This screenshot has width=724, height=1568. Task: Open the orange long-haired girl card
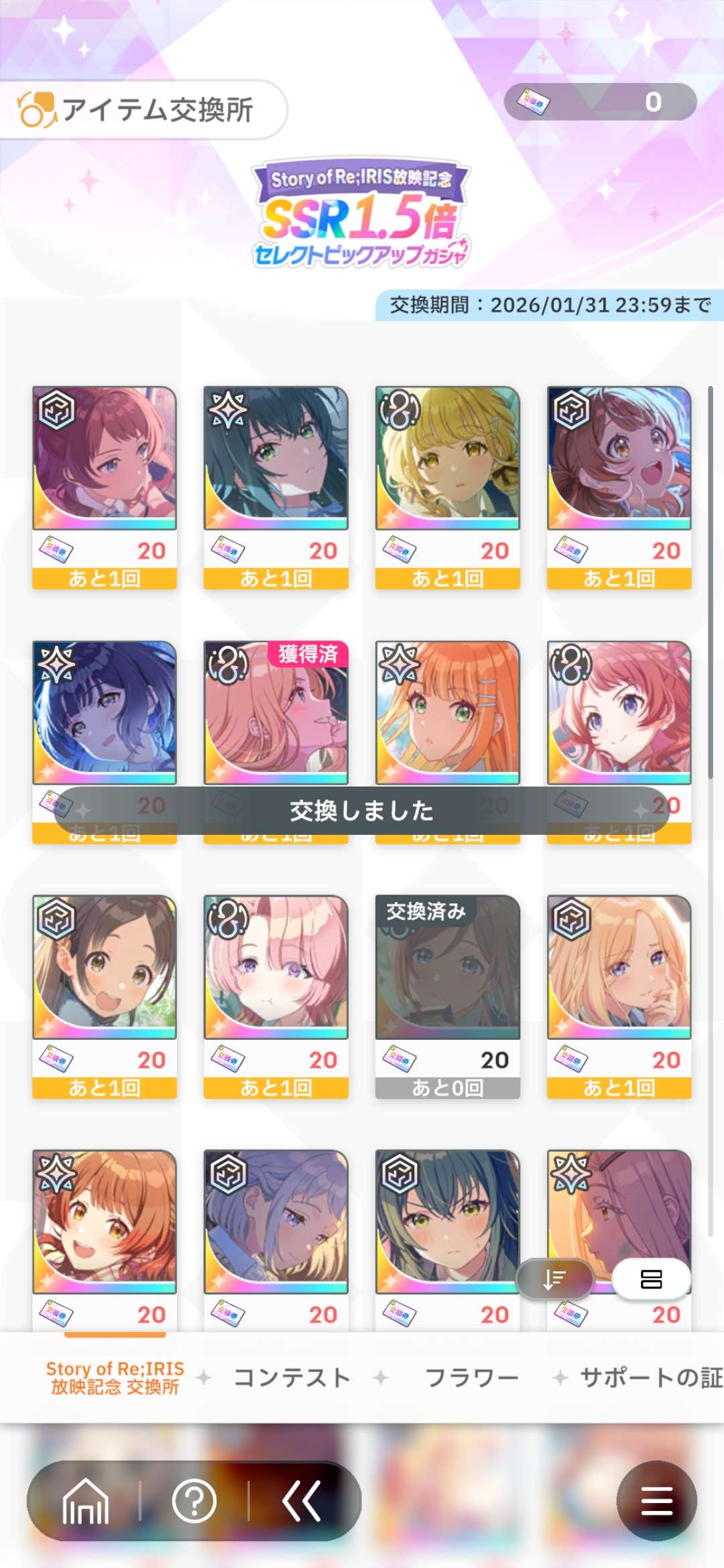[447, 713]
